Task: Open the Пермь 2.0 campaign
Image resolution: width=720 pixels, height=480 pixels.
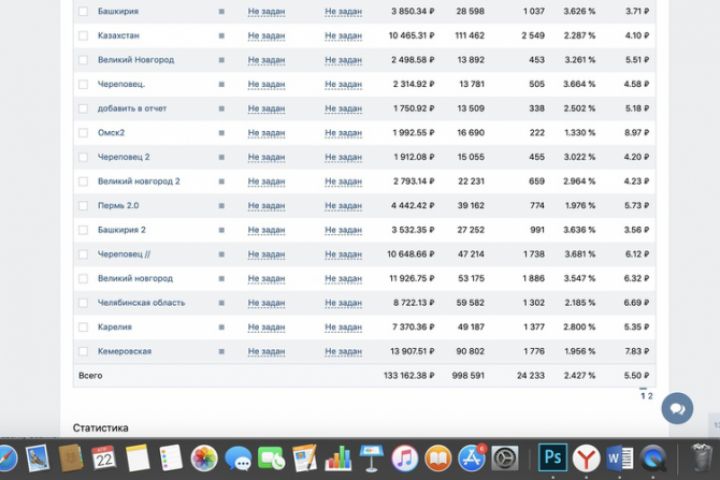Action: click(x=118, y=206)
